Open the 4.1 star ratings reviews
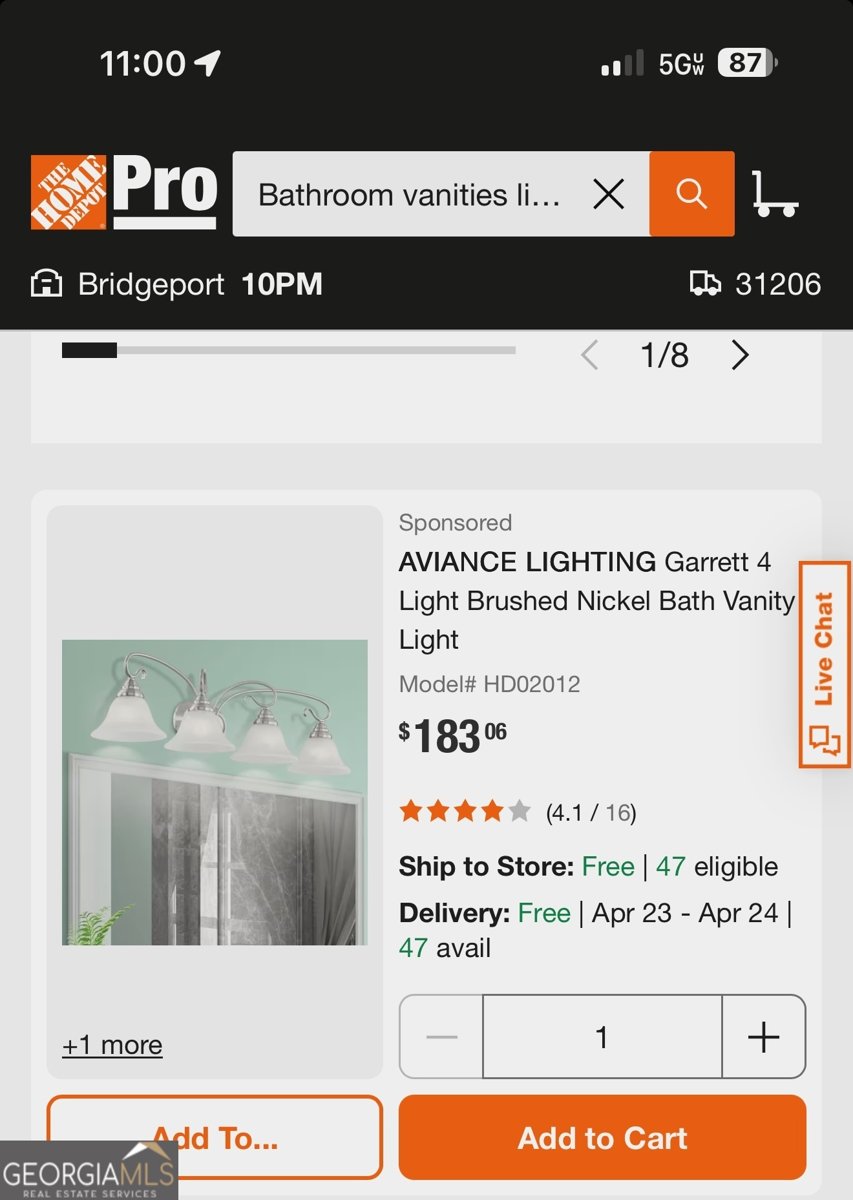The height and width of the screenshot is (1200, 853). click(517, 812)
